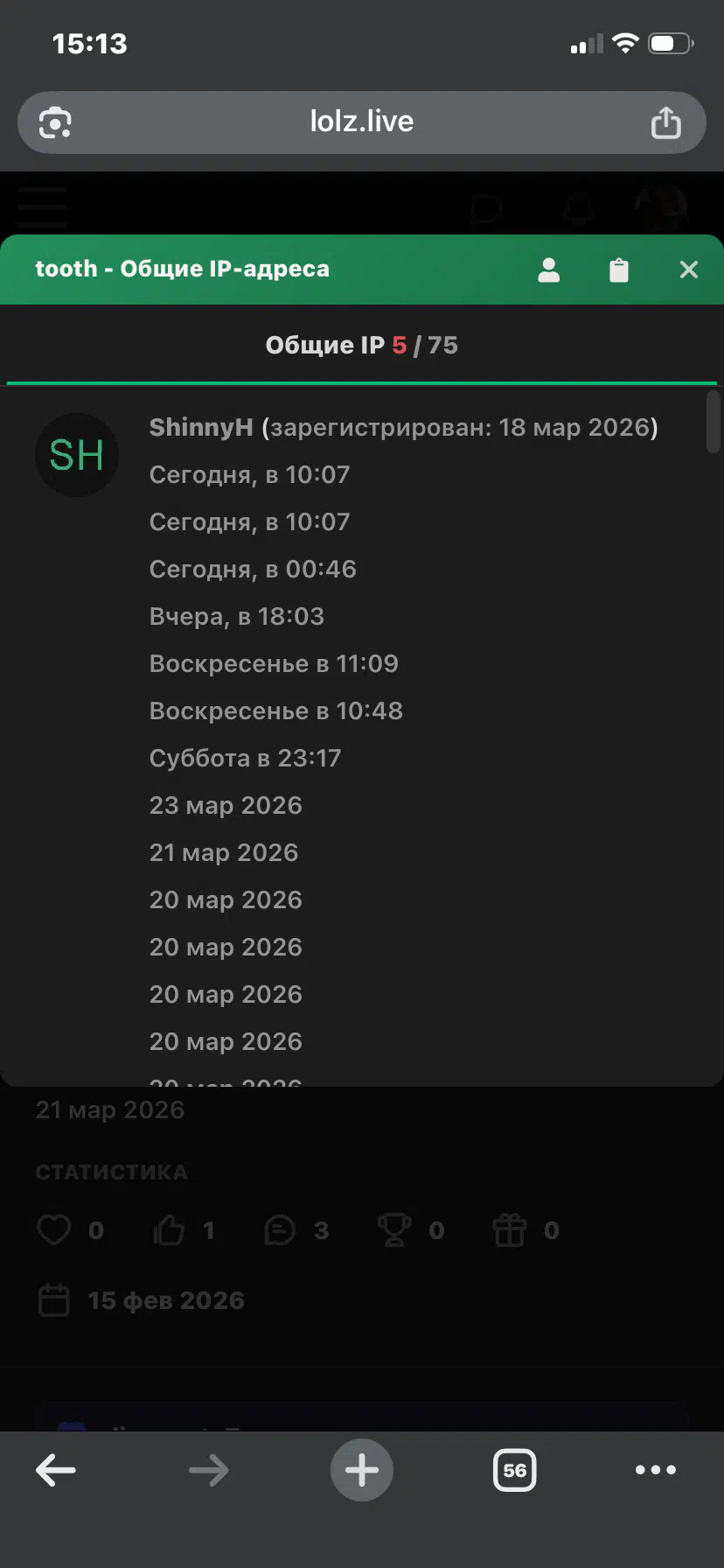Open the browser's more options menu
Viewport: 724px width, 1568px height.
click(x=655, y=1470)
